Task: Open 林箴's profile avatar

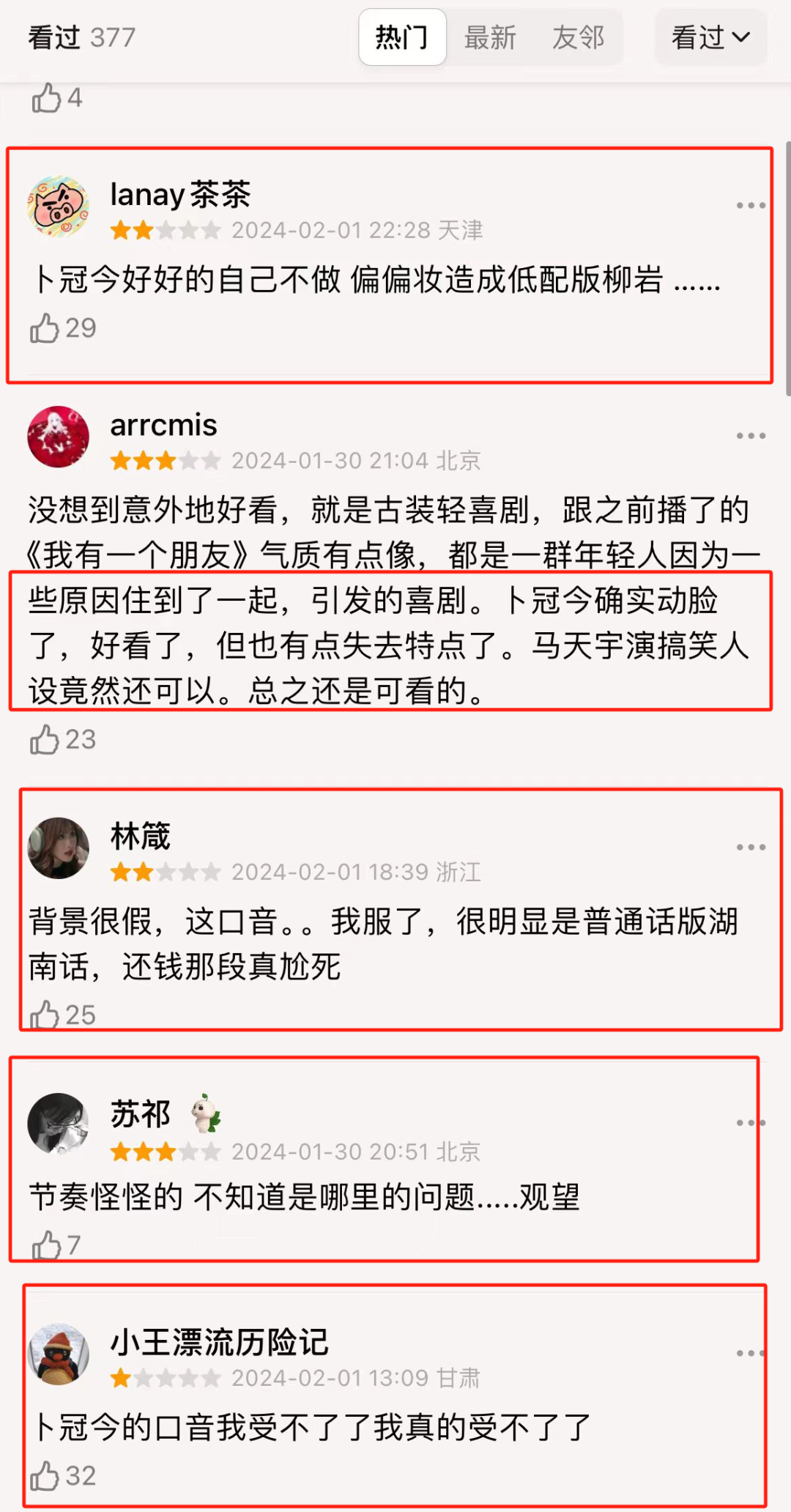Action: pyautogui.click(x=58, y=848)
